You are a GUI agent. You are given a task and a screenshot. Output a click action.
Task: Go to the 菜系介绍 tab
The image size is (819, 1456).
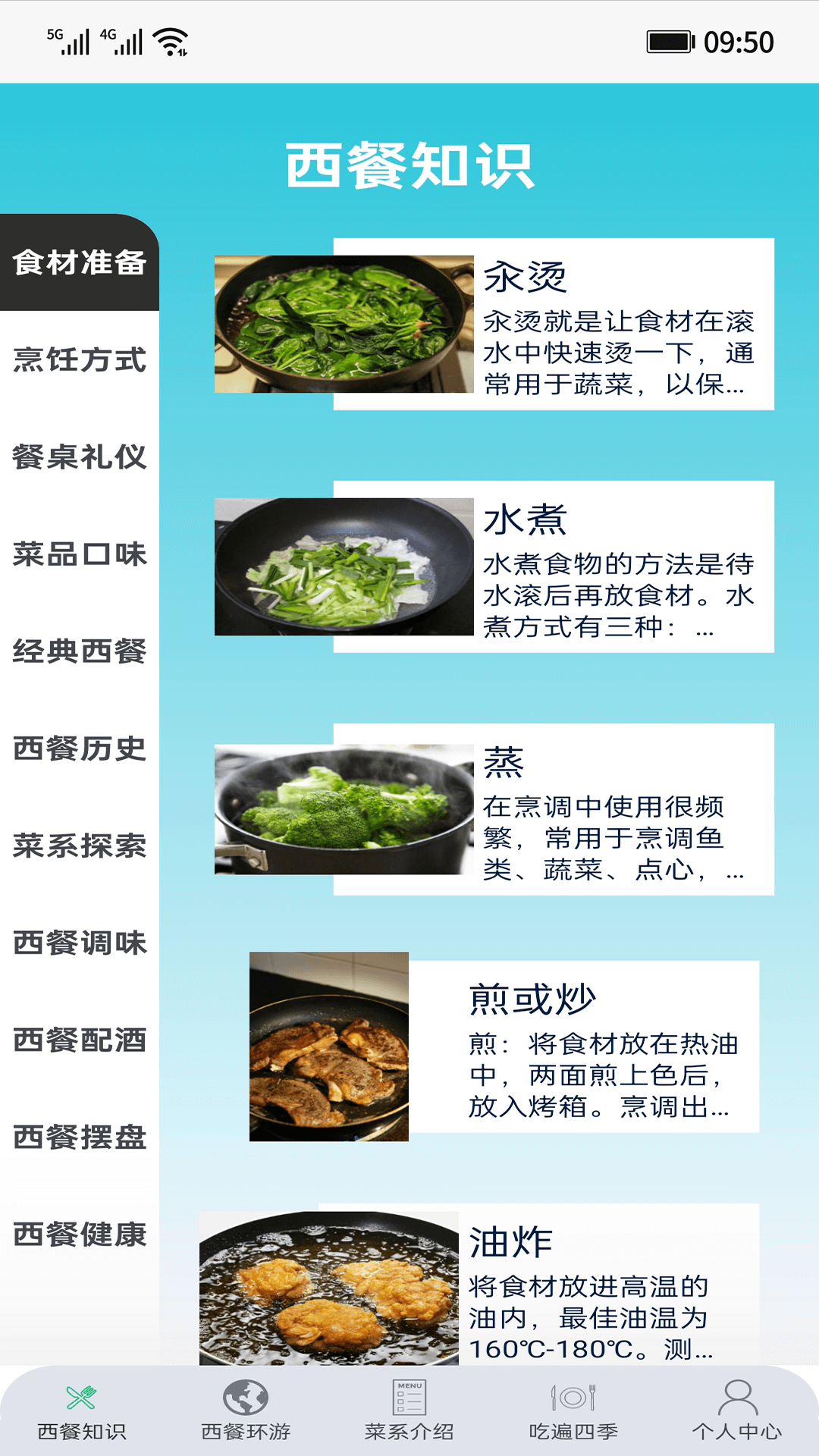pos(409,1410)
